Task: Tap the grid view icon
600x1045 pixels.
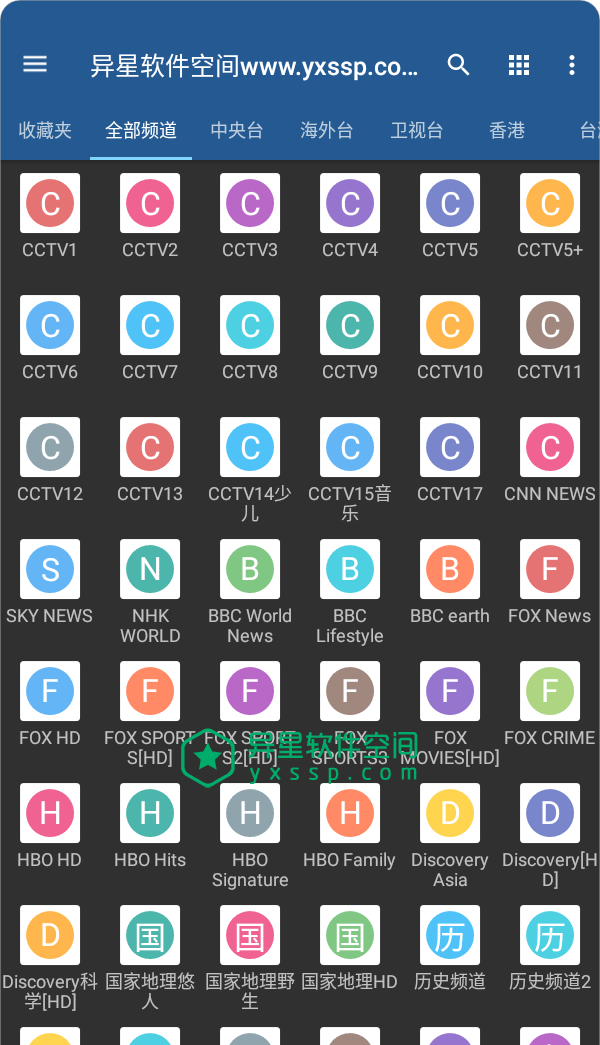Action: [518, 65]
